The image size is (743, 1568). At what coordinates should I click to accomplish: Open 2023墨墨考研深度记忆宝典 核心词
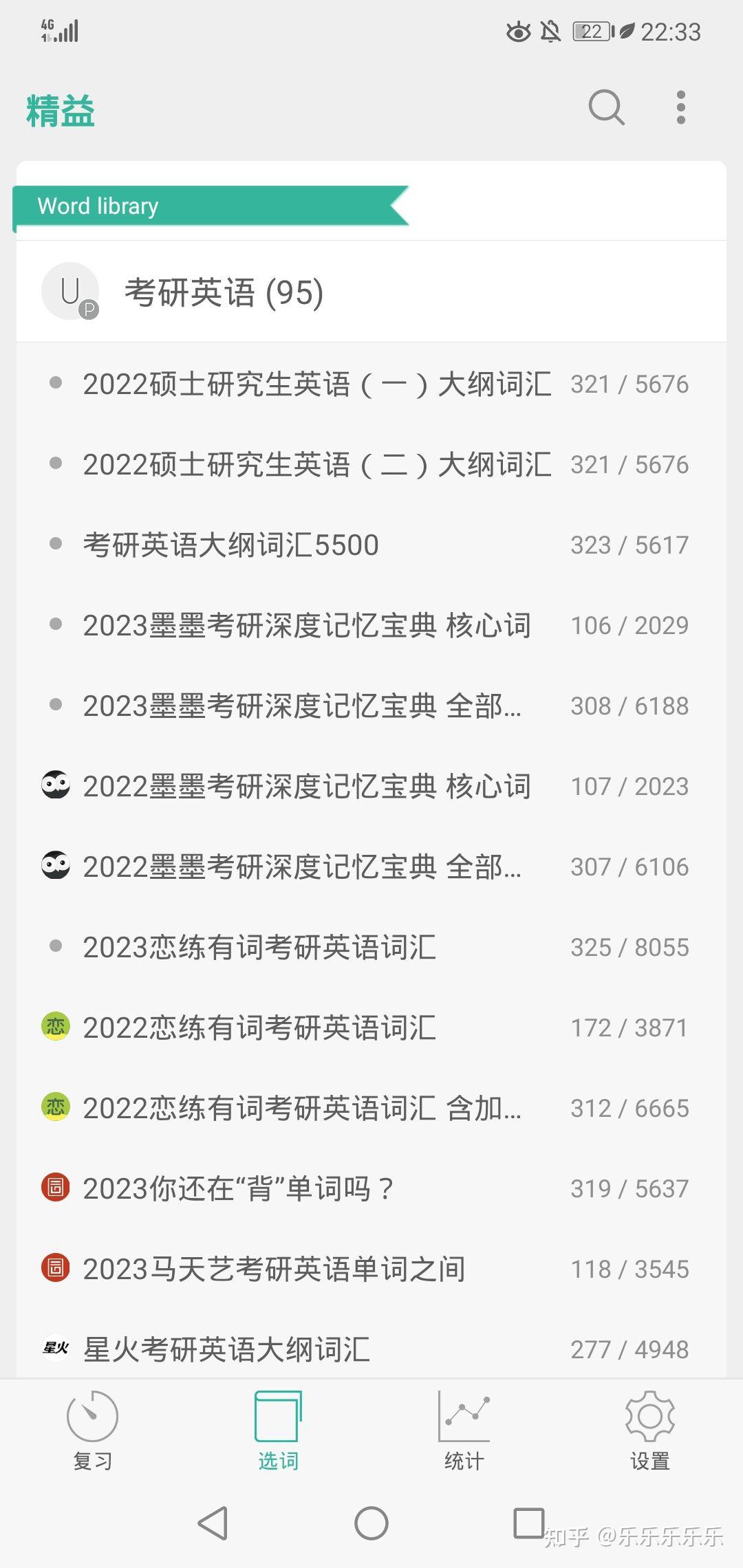(x=307, y=626)
